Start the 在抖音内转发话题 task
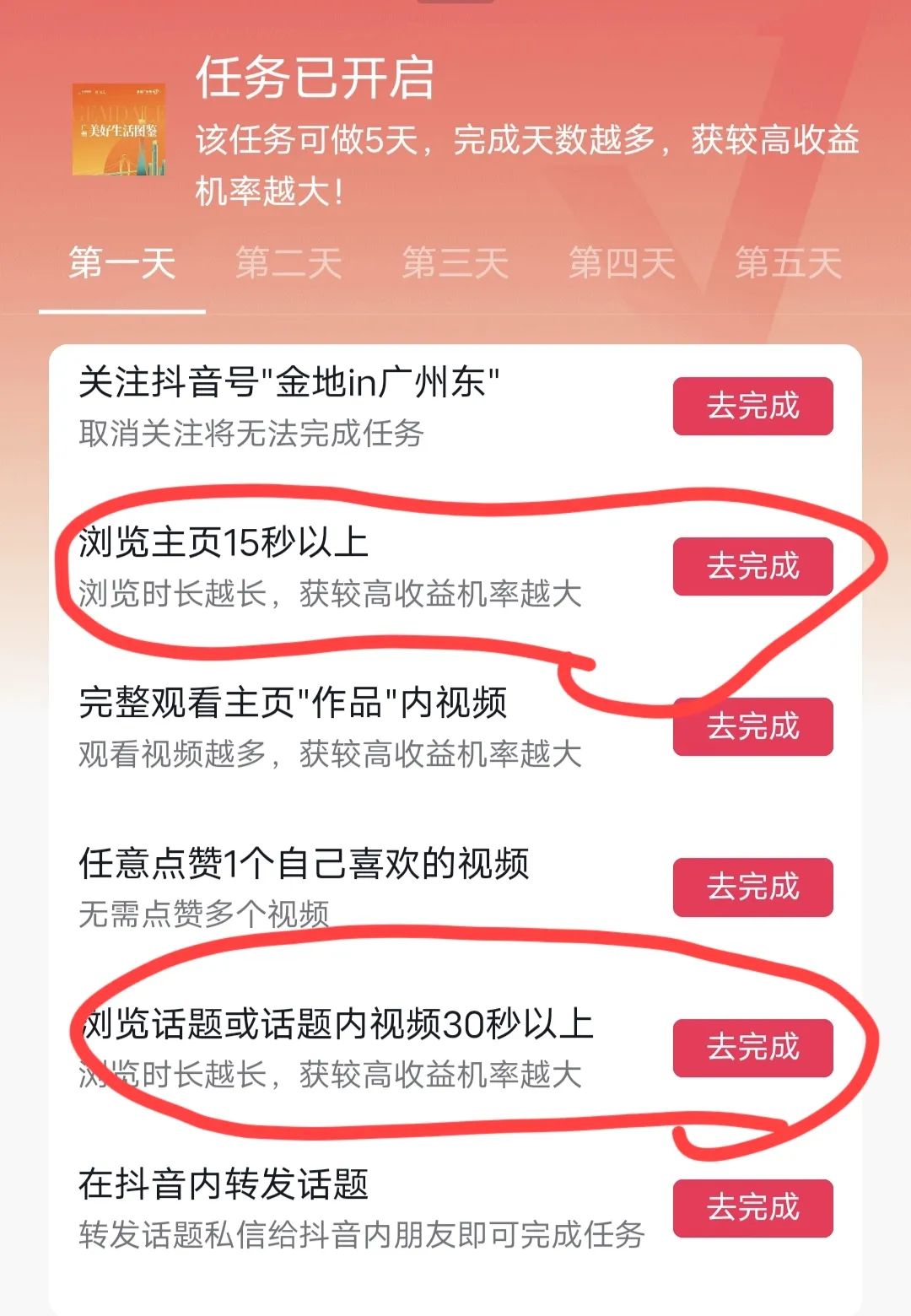Viewport: 911px width, 1316px height. 752,1207
